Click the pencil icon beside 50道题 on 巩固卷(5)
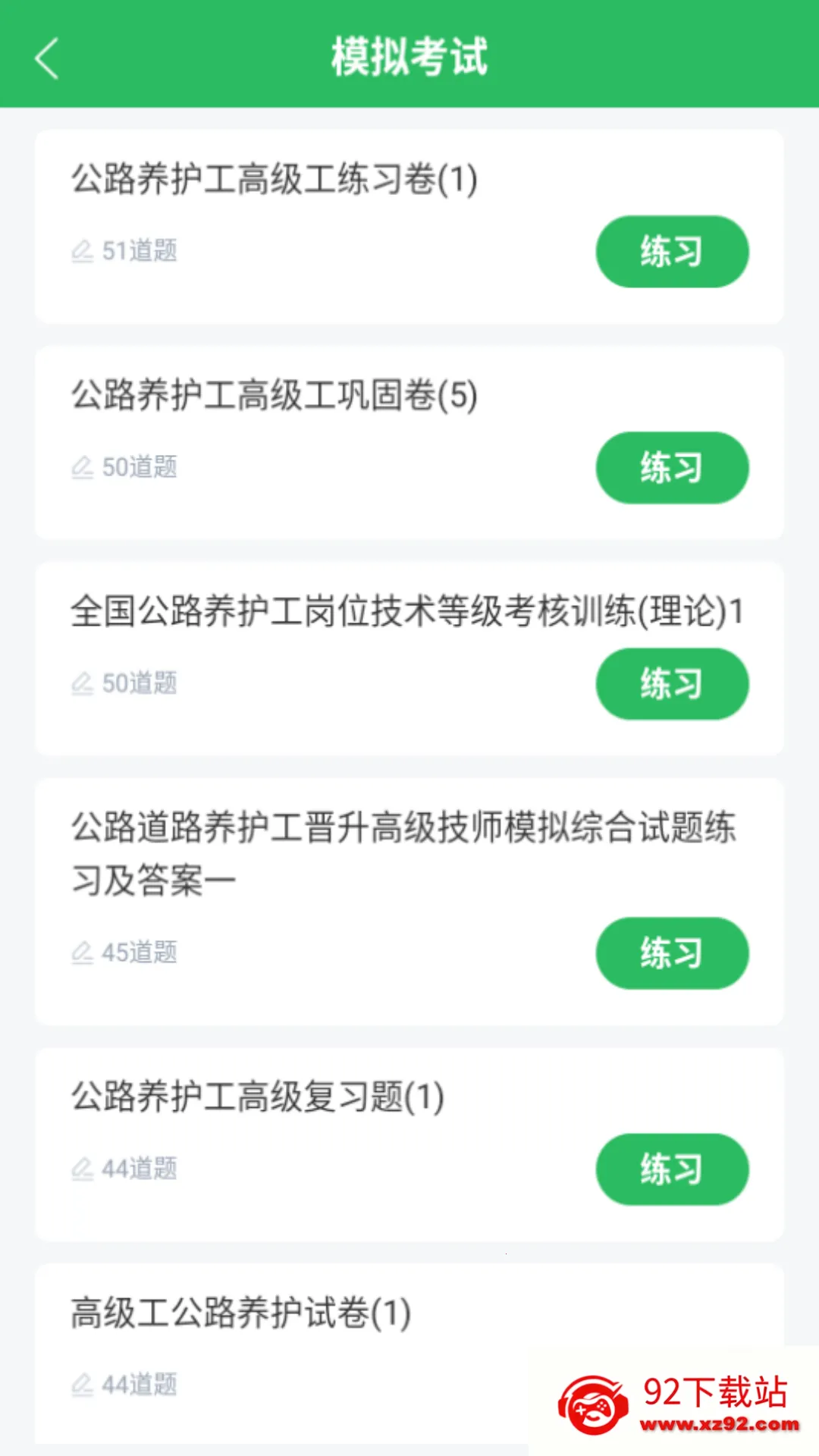The width and height of the screenshot is (819, 1456). pyautogui.click(x=83, y=467)
